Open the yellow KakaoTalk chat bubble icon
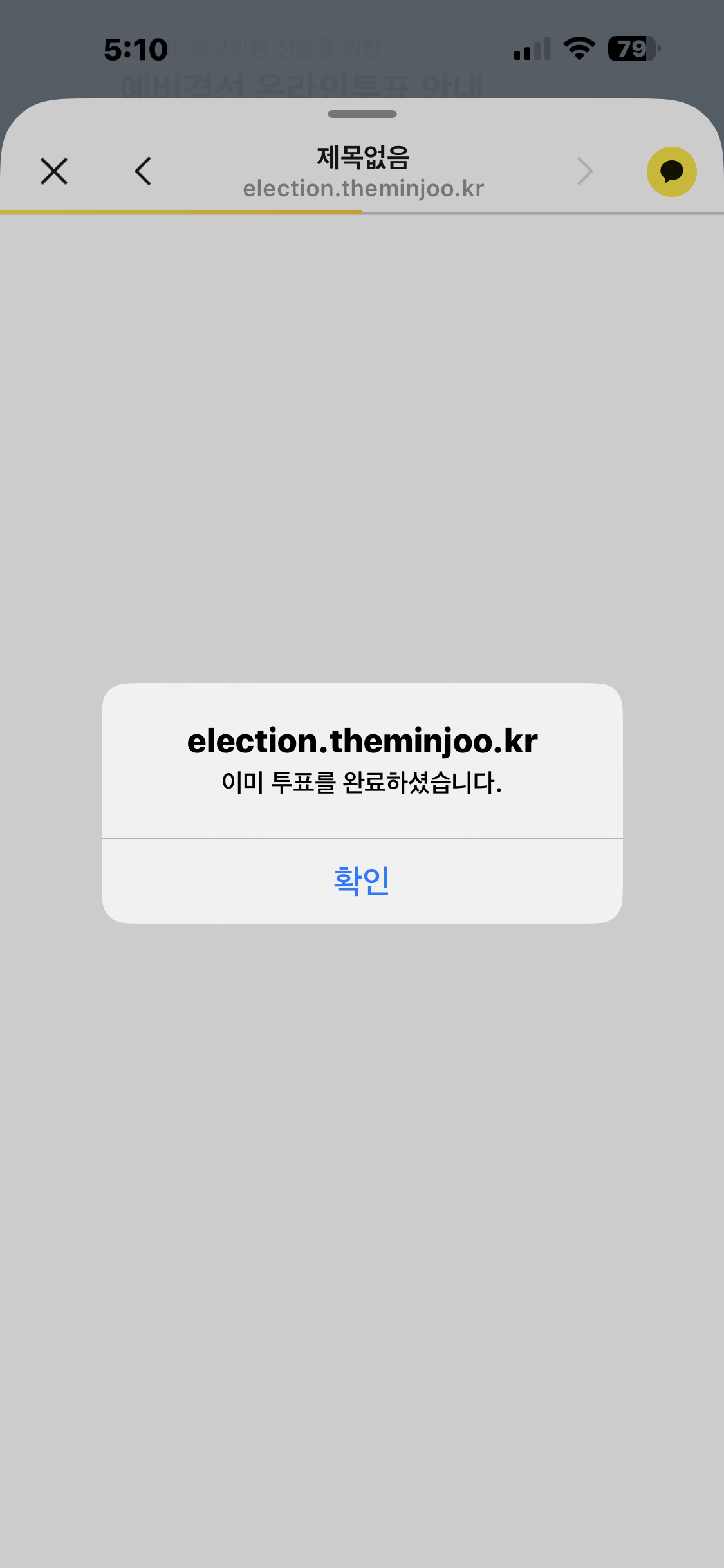The height and width of the screenshot is (1568, 724). (x=671, y=172)
